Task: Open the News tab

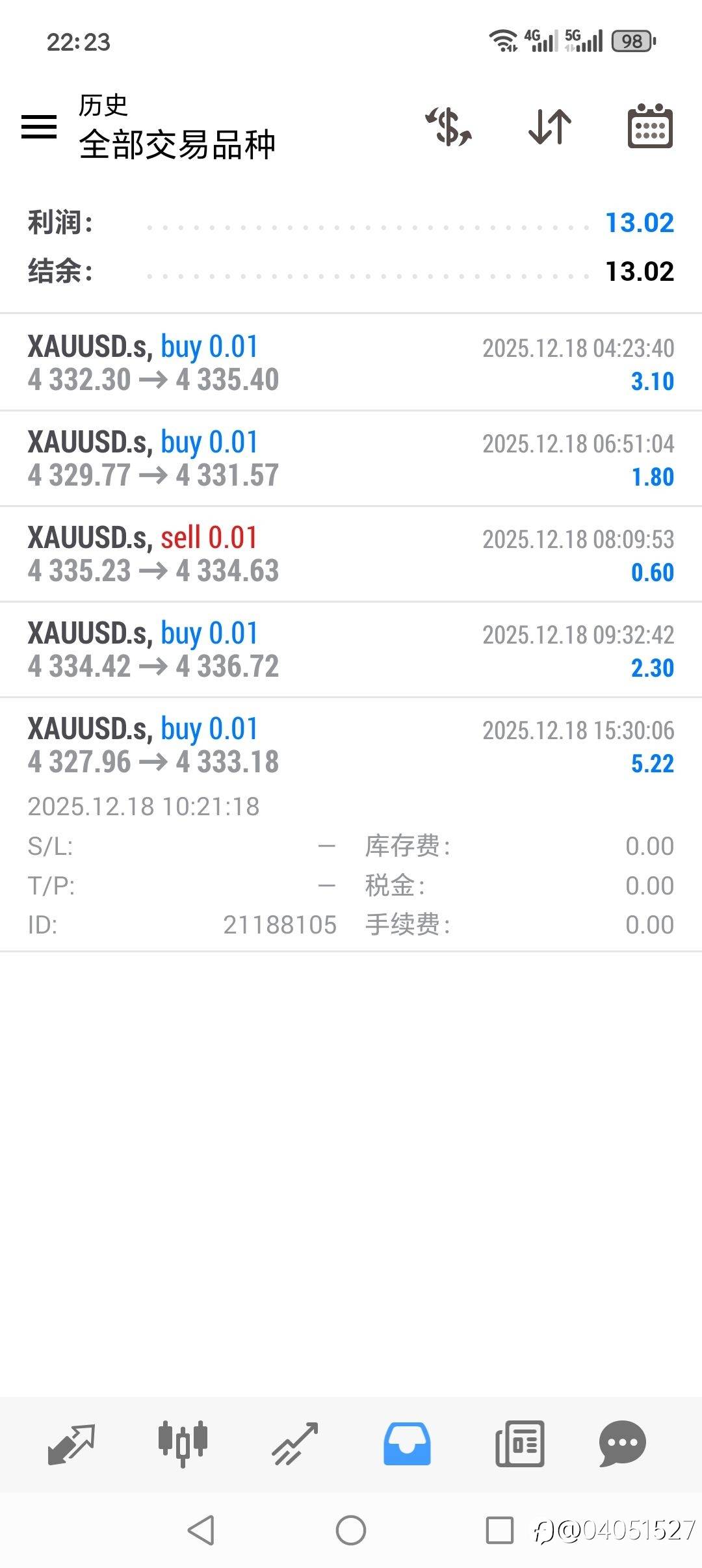Action: pyautogui.click(x=519, y=1444)
